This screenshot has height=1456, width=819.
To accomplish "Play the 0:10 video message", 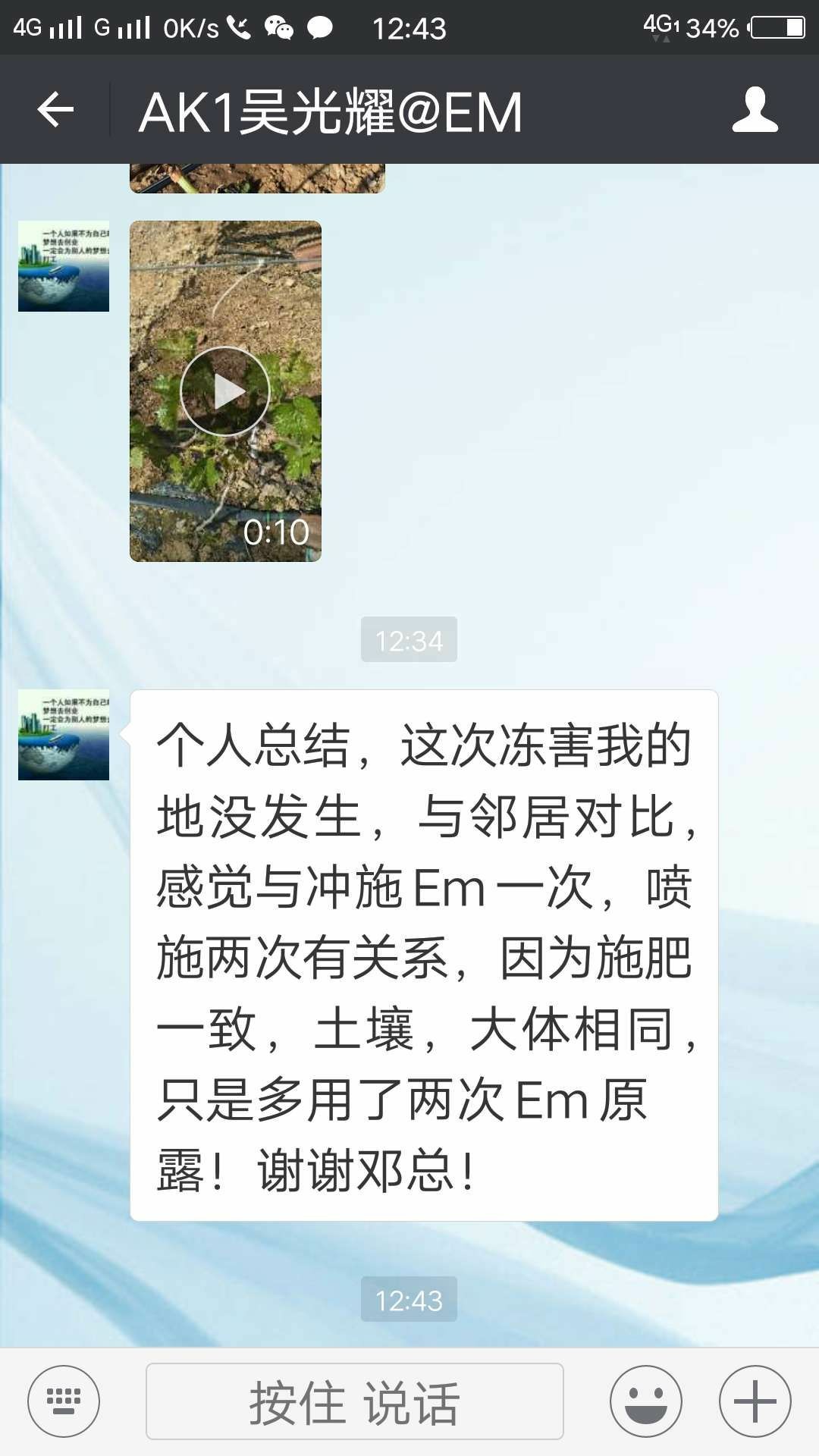I will (x=225, y=391).
